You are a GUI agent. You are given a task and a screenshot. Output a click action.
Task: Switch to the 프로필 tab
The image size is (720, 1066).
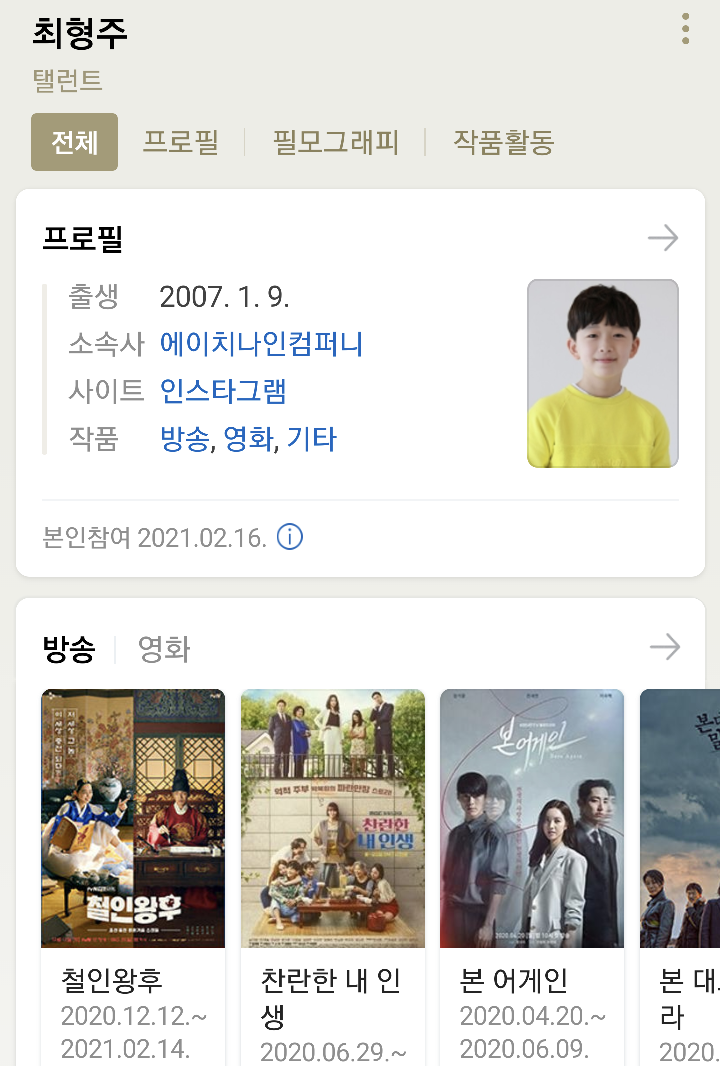click(x=180, y=142)
